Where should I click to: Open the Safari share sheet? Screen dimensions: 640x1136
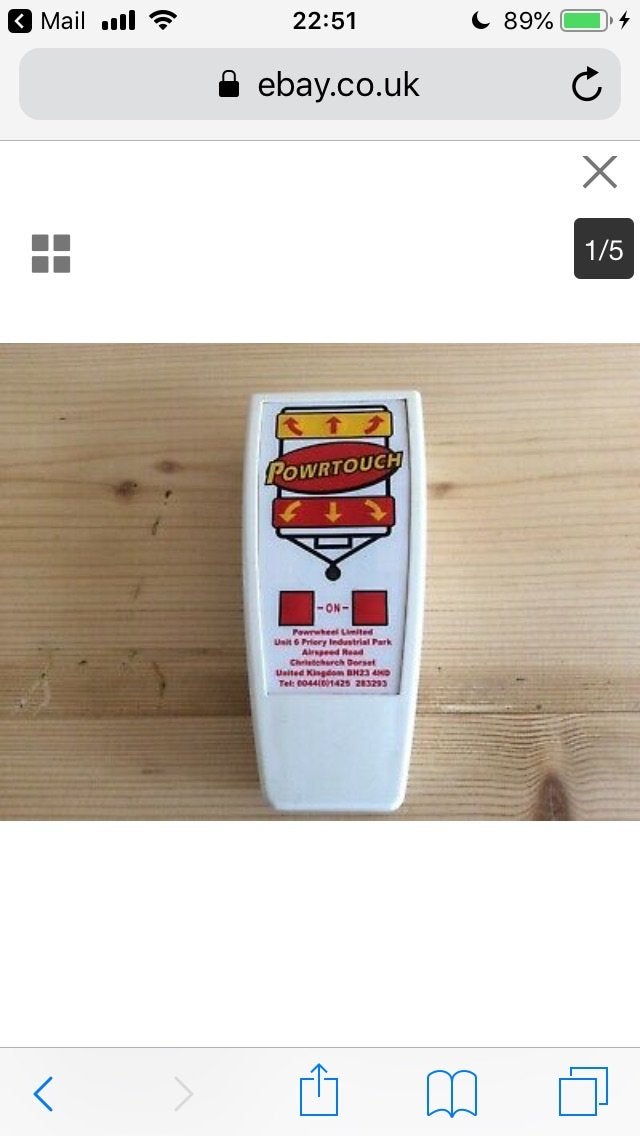pyautogui.click(x=319, y=1091)
